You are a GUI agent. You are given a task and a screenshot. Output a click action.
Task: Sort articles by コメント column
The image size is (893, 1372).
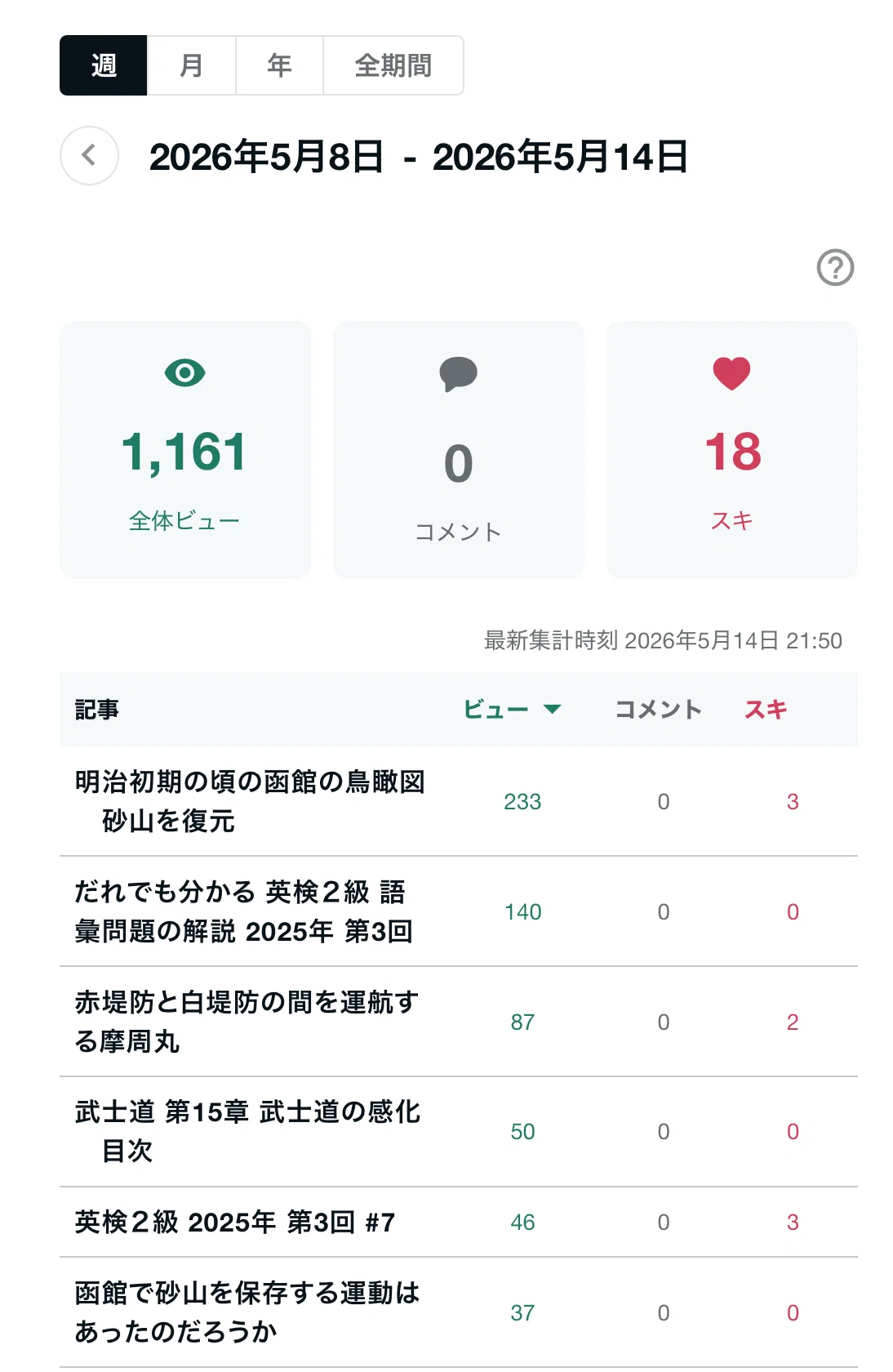pos(658,709)
